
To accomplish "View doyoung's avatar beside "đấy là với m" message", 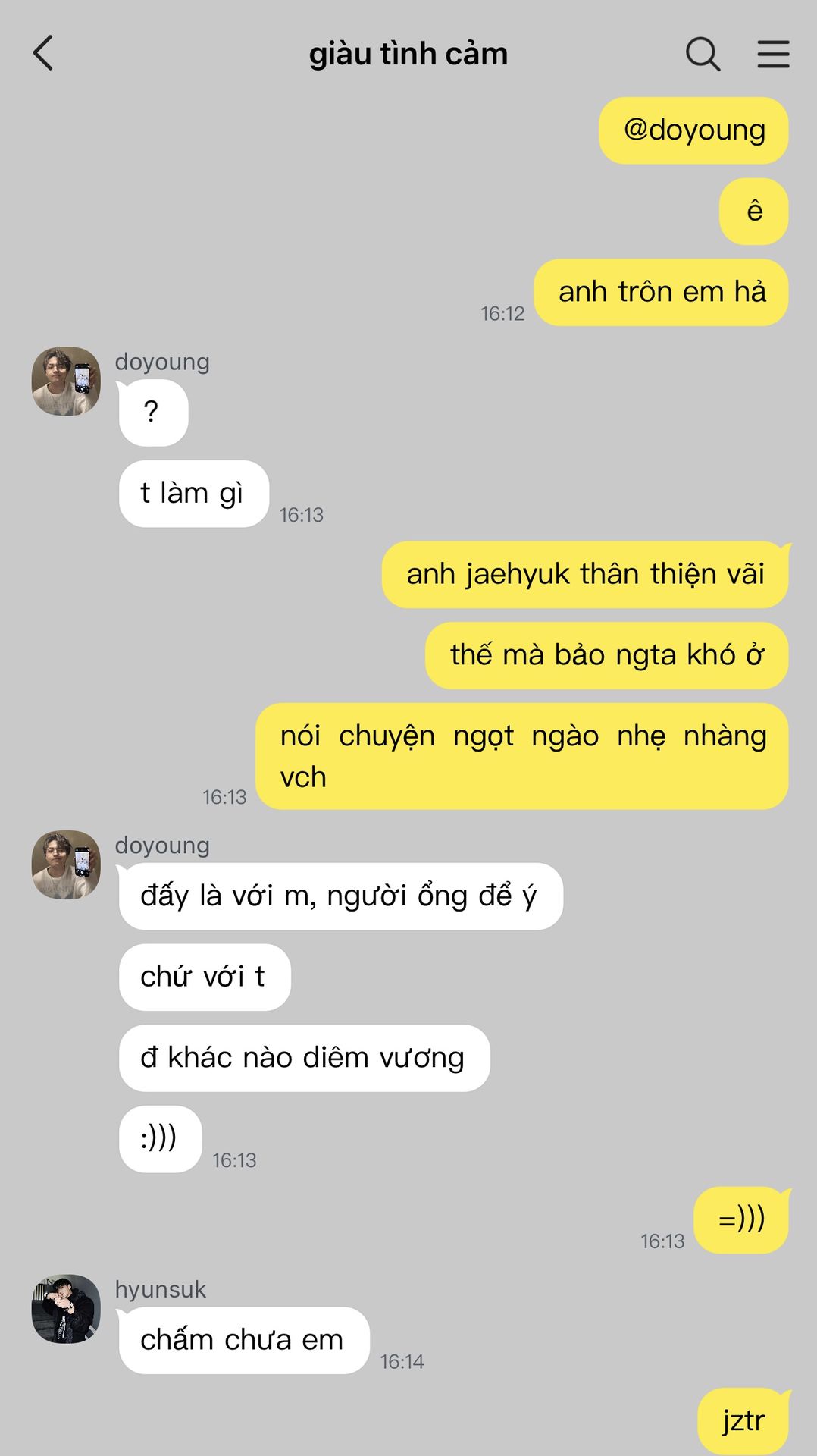I will [66, 864].
